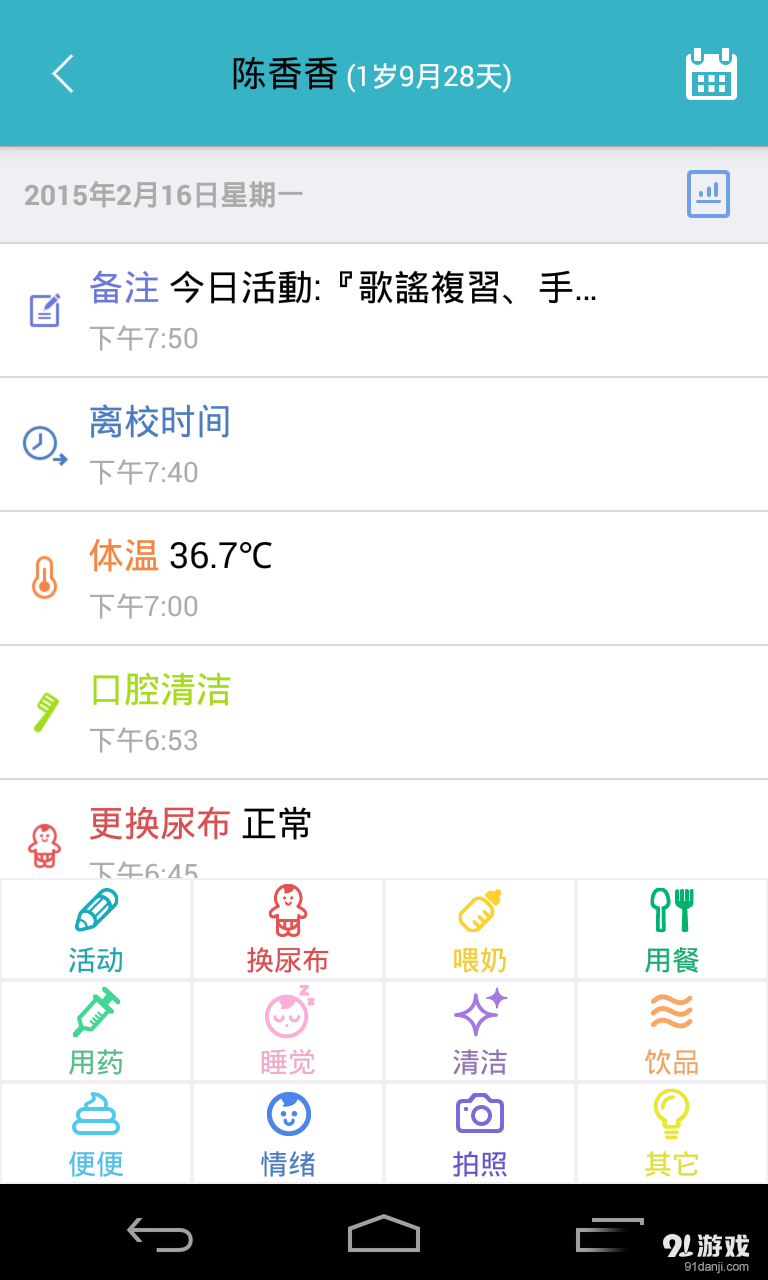Tap the 睡觉 sleep icon
The image size is (768, 1280).
(x=287, y=1030)
